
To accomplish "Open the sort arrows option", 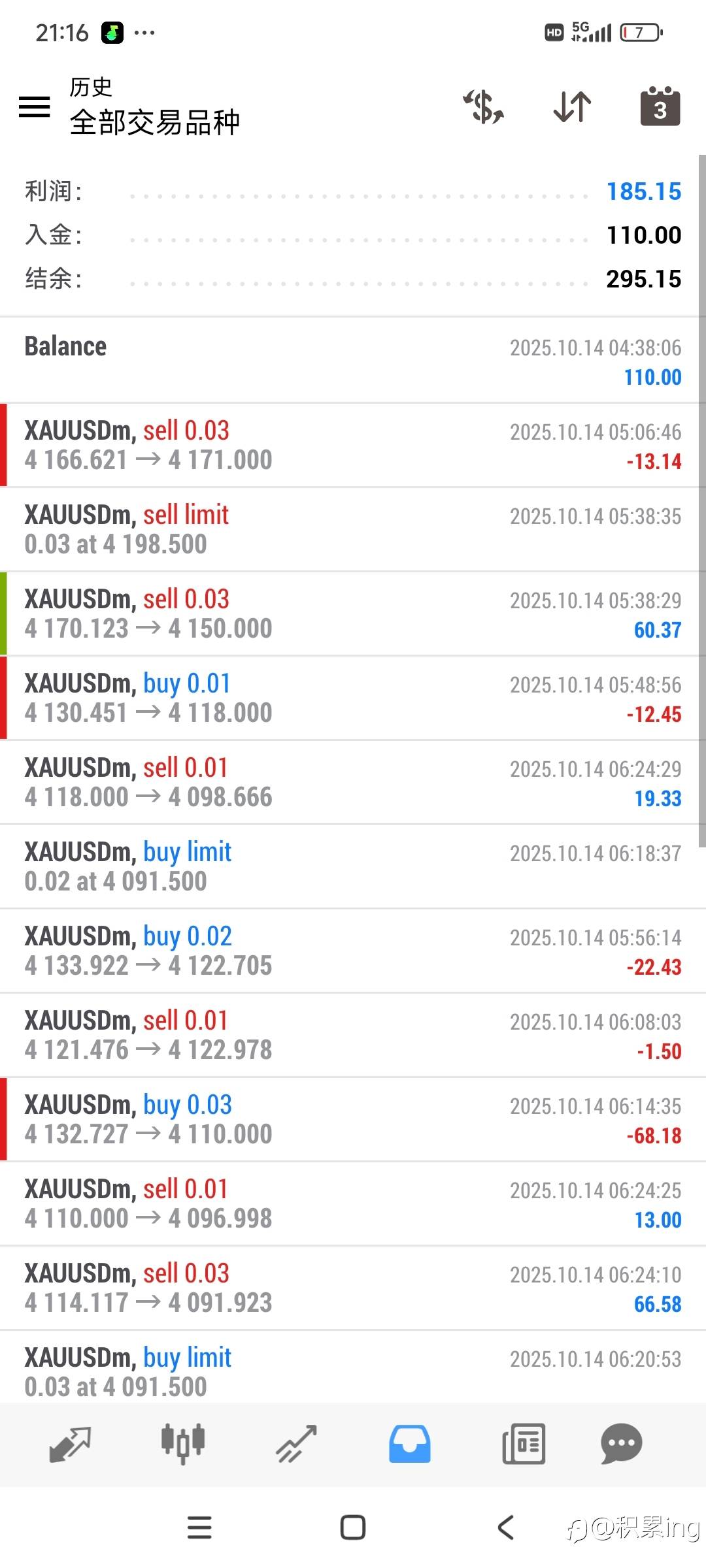I will coord(572,107).
